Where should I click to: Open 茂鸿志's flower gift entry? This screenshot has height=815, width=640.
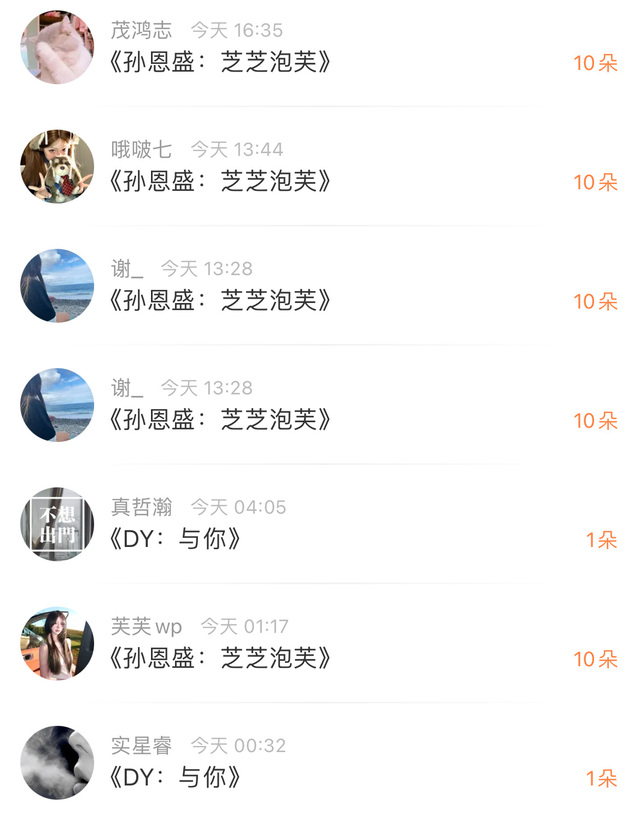point(220,62)
